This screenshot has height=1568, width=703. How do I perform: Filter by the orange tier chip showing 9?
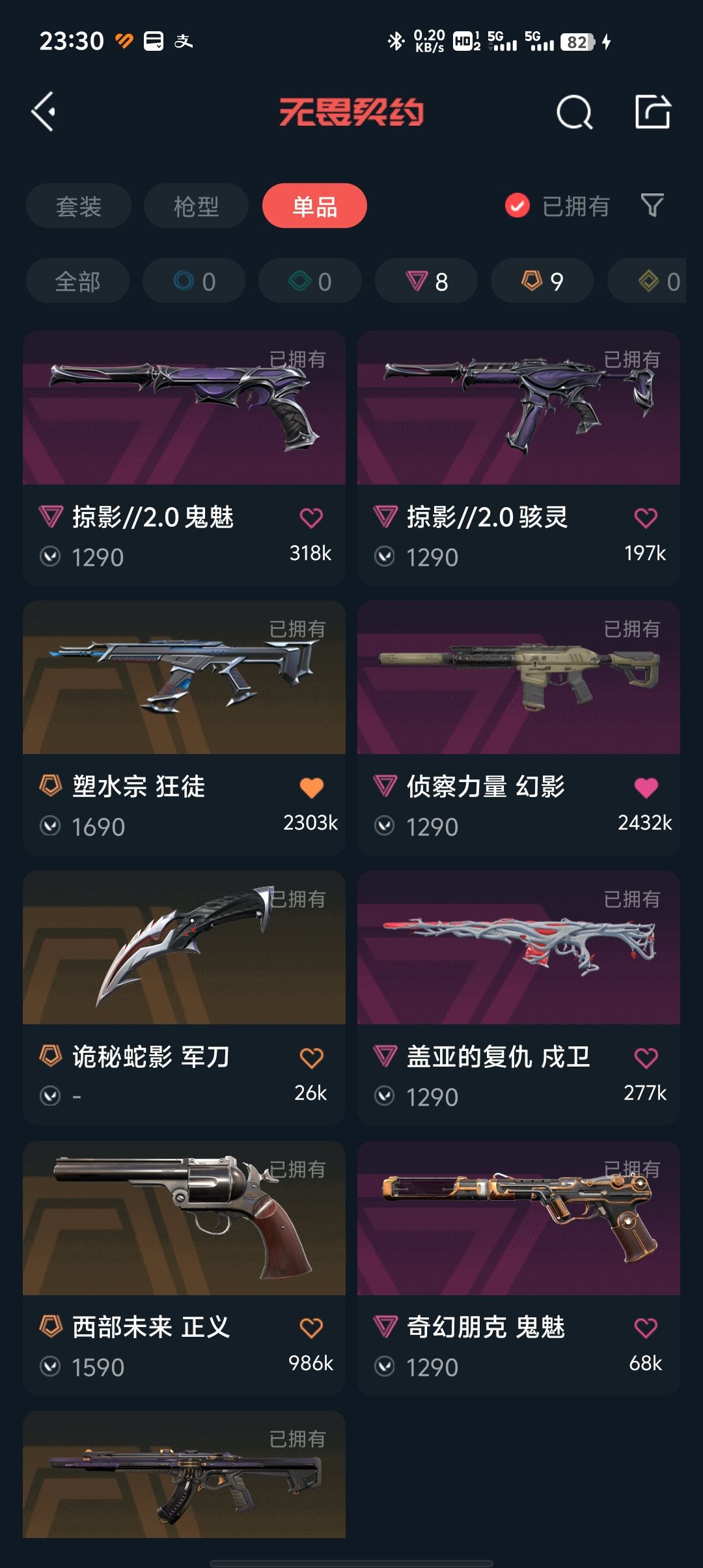tap(542, 281)
